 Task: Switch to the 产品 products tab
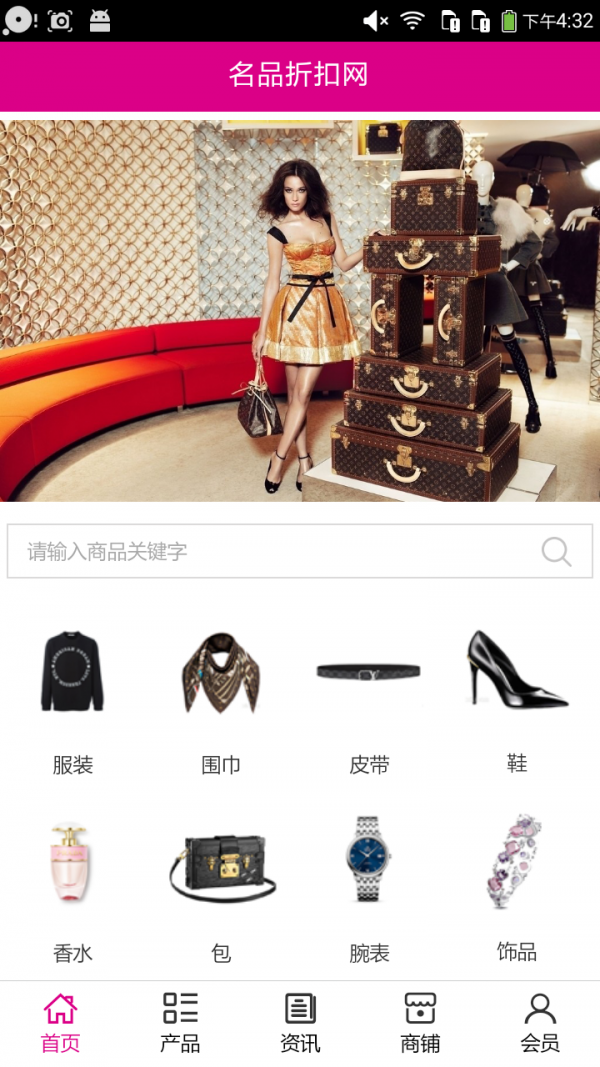tap(180, 1023)
